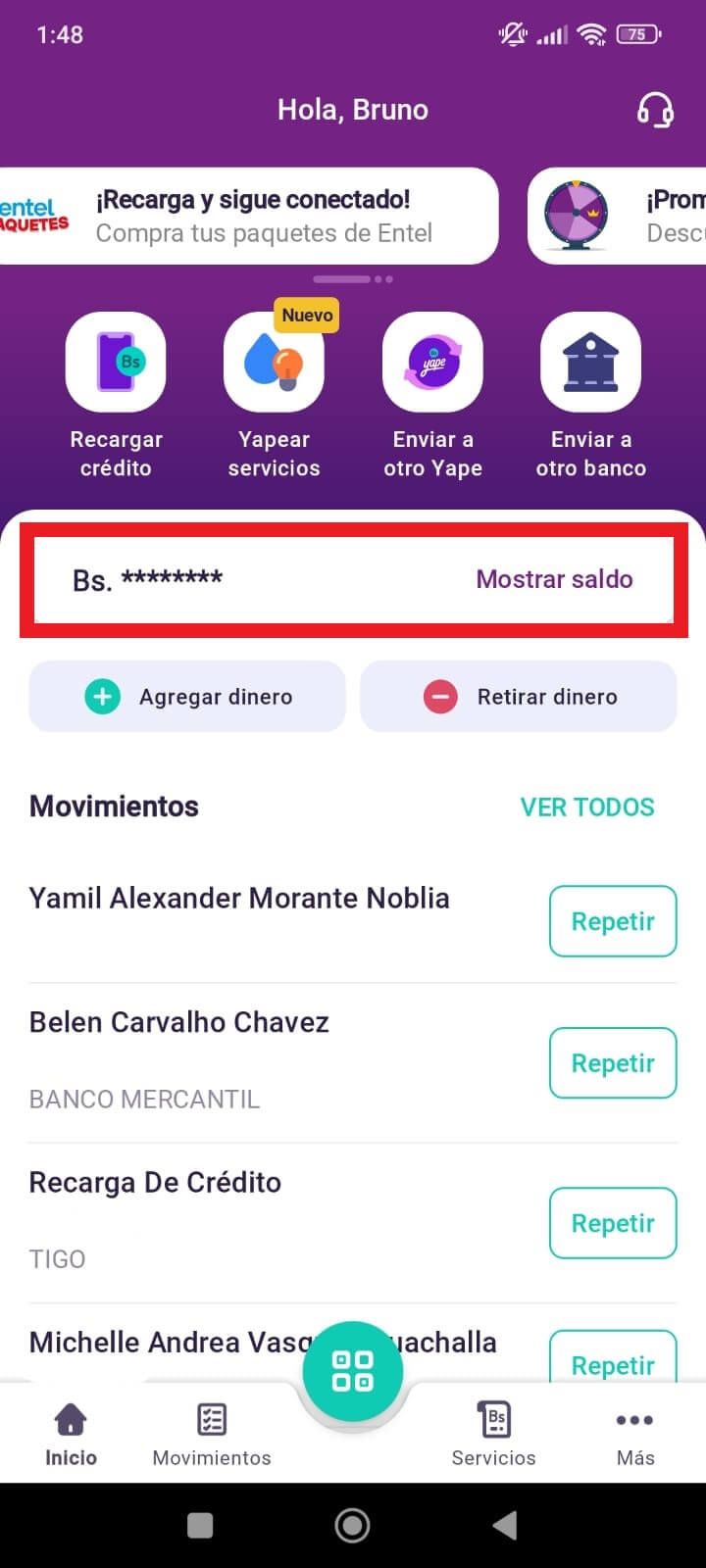Viewport: 706px width, 1568px height.
Task: Open the Más menu in bottom bar
Action: click(634, 1433)
